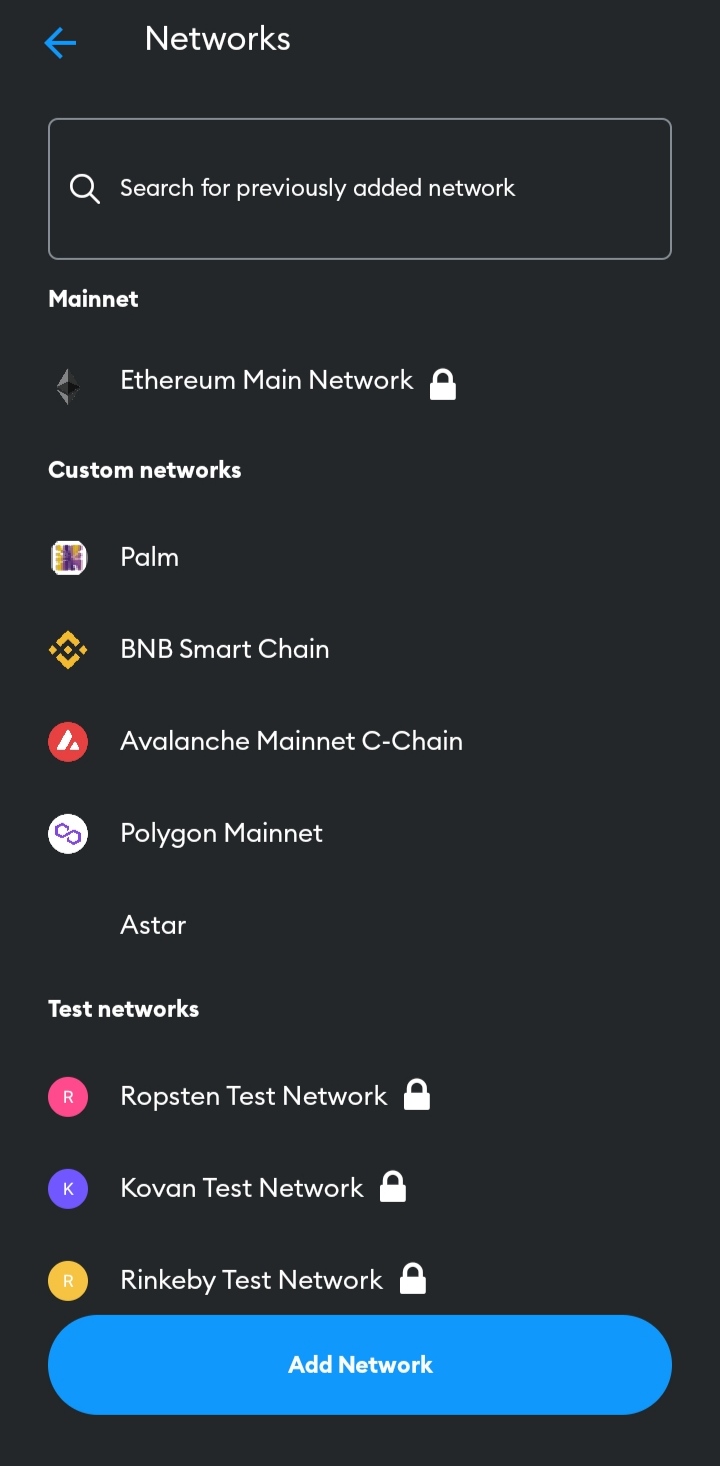Select the Astar network entry
The image size is (720, 1466).
(x=152, y=925)
